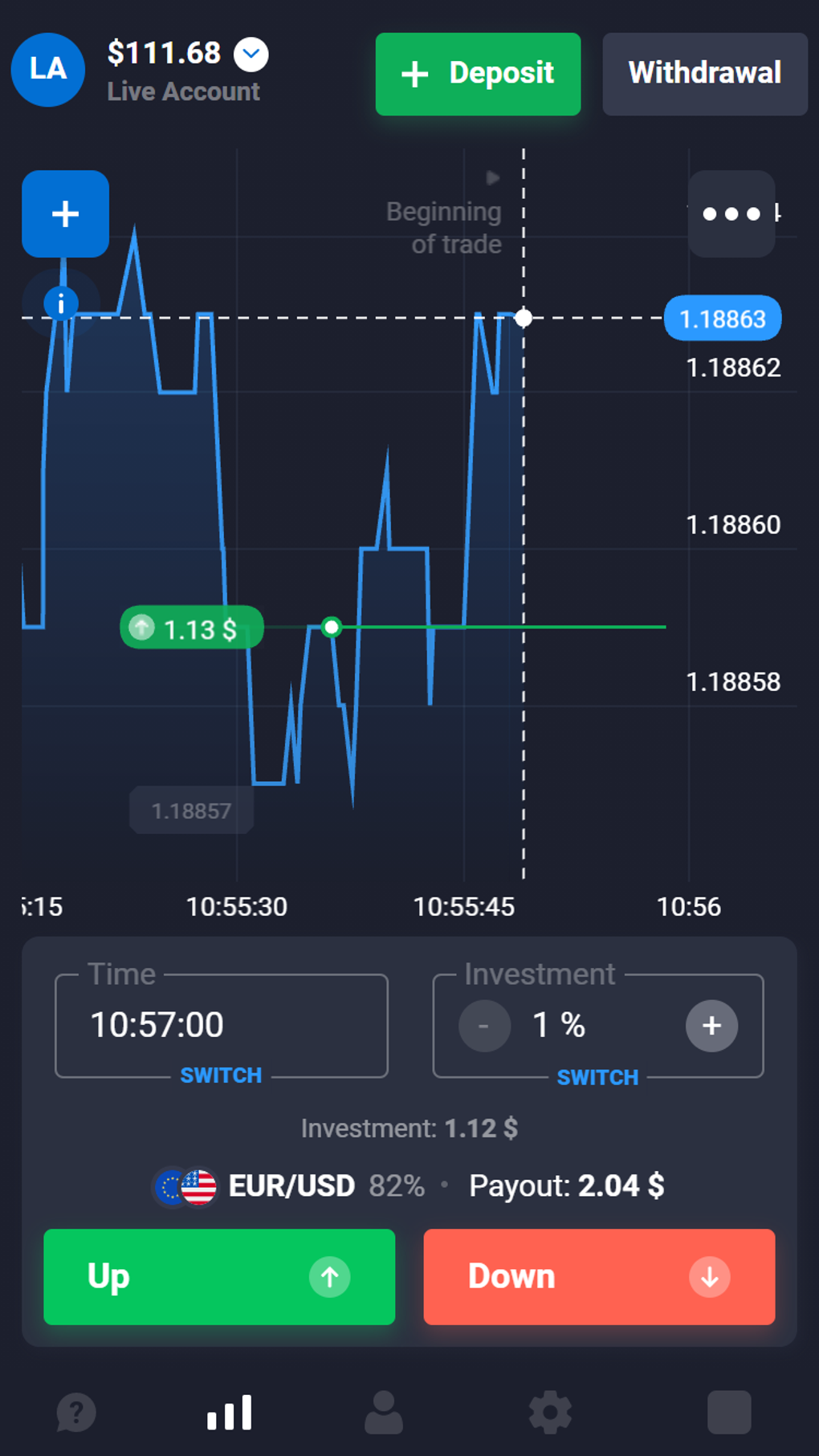Place a Down trade
This screenshot has height=1456, width=819.
599,1276
